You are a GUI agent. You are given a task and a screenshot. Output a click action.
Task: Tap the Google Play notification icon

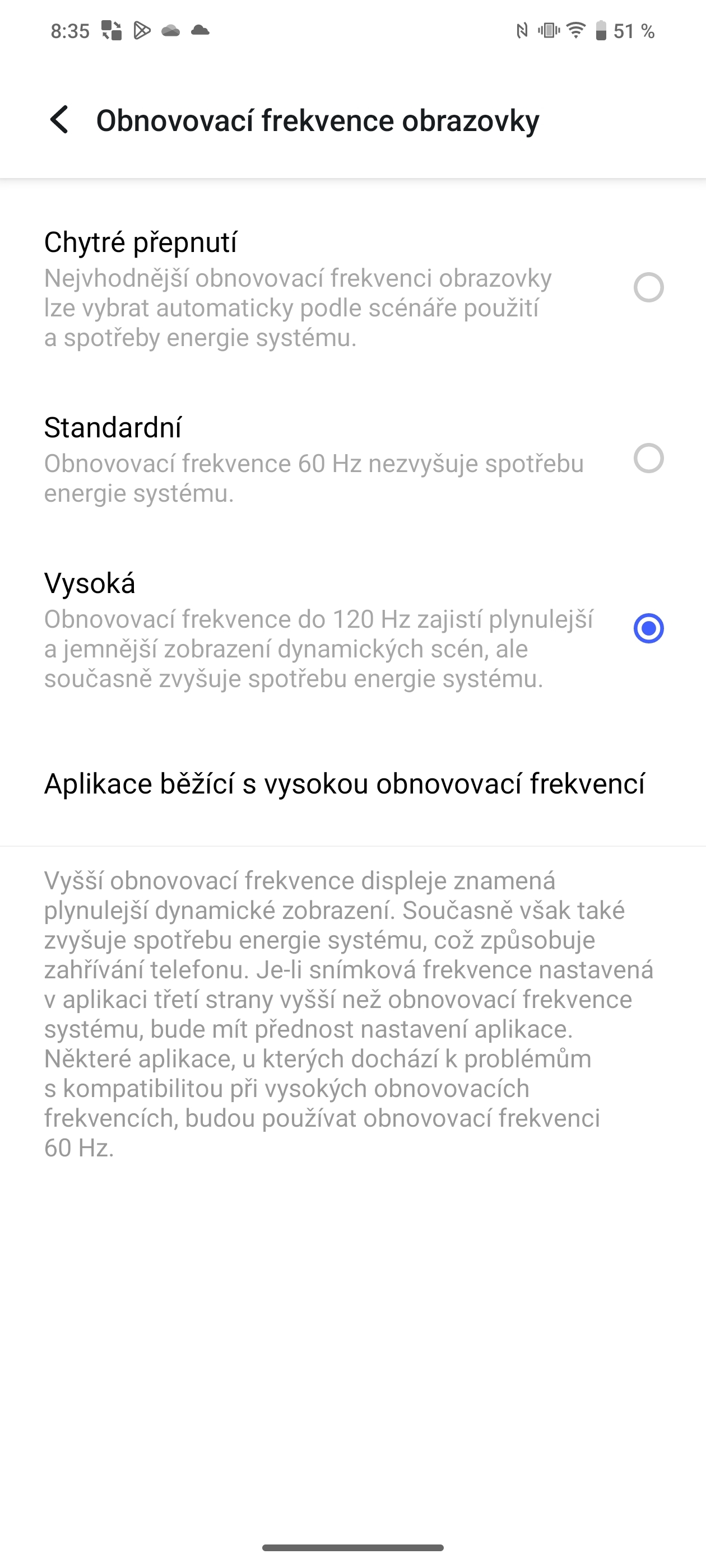[141, 30]
